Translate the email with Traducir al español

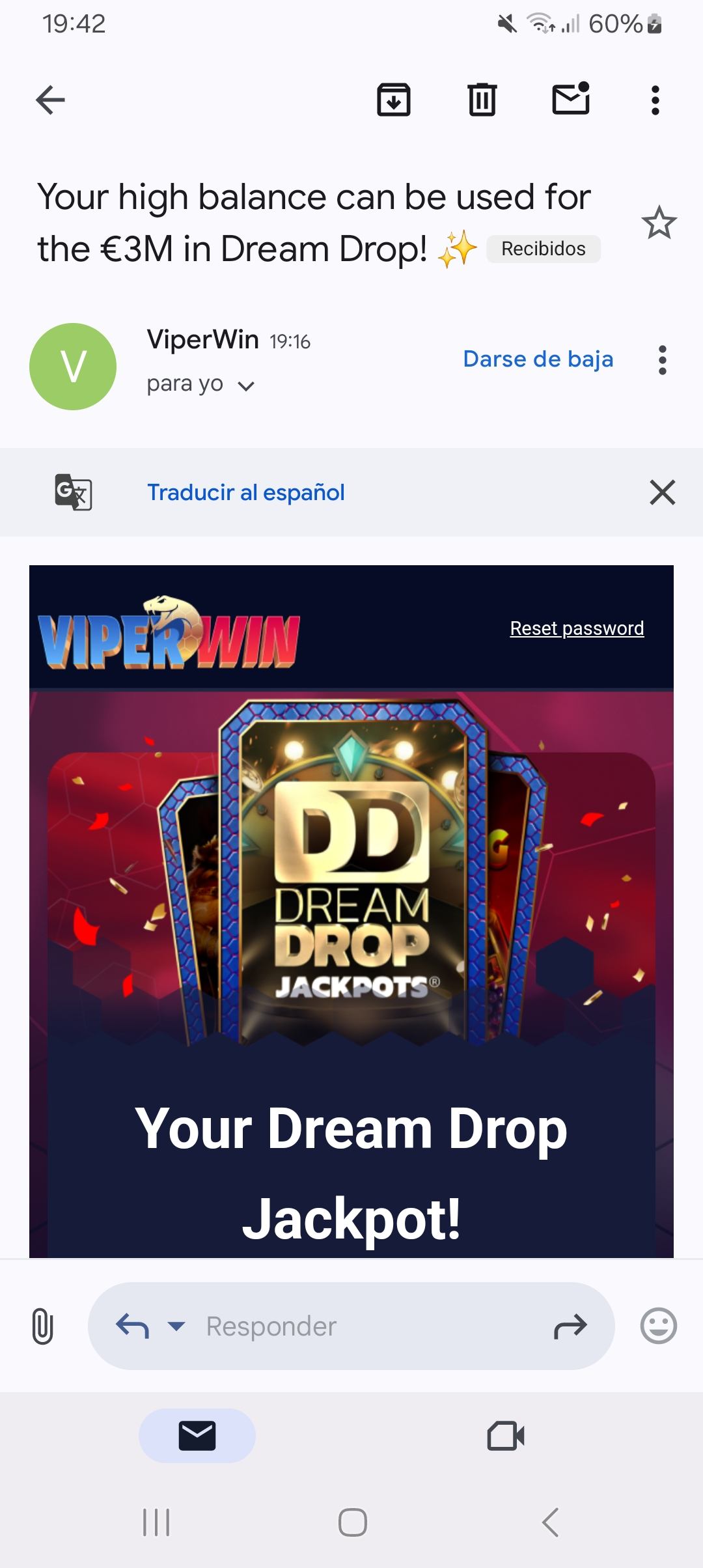click(x=245, y=492)
